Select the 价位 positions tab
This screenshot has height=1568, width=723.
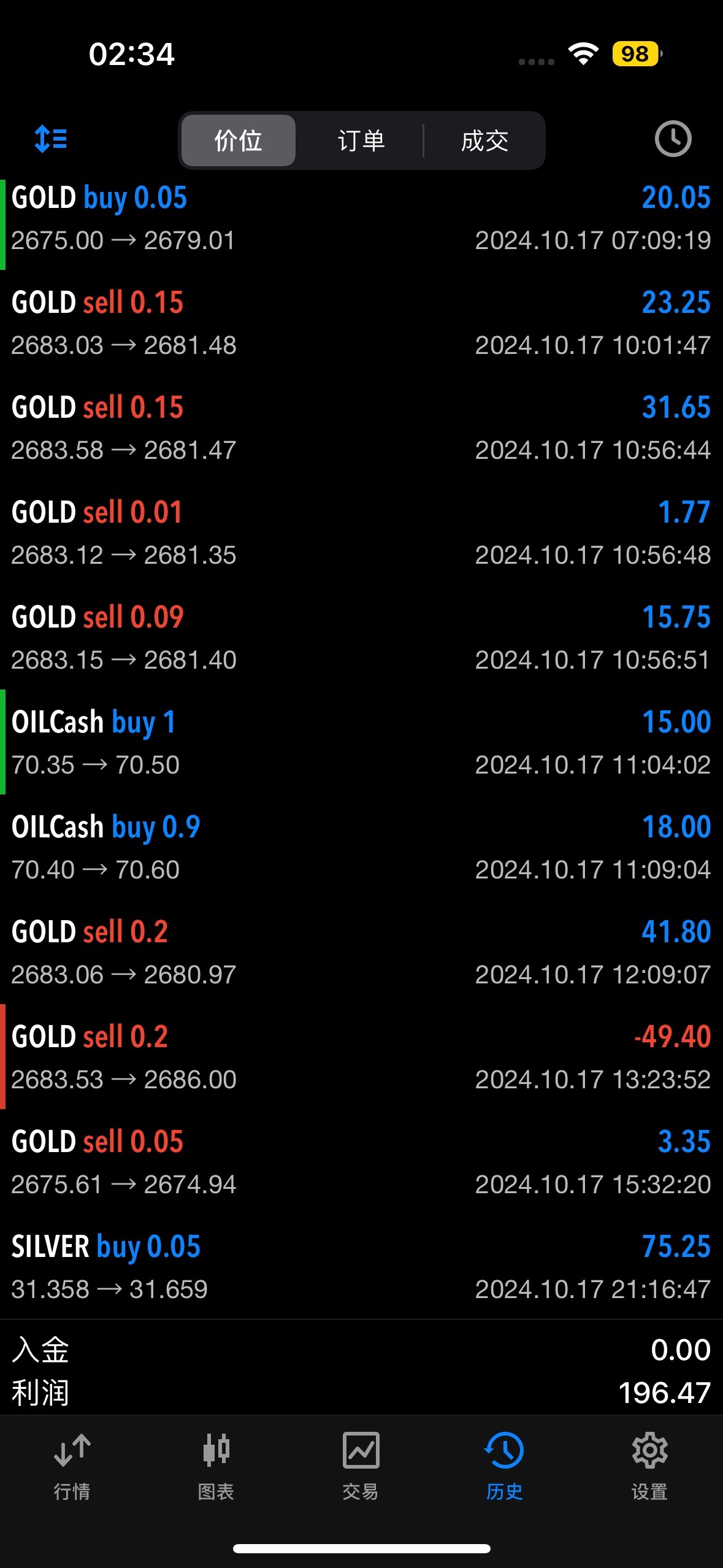click(237, 140)
